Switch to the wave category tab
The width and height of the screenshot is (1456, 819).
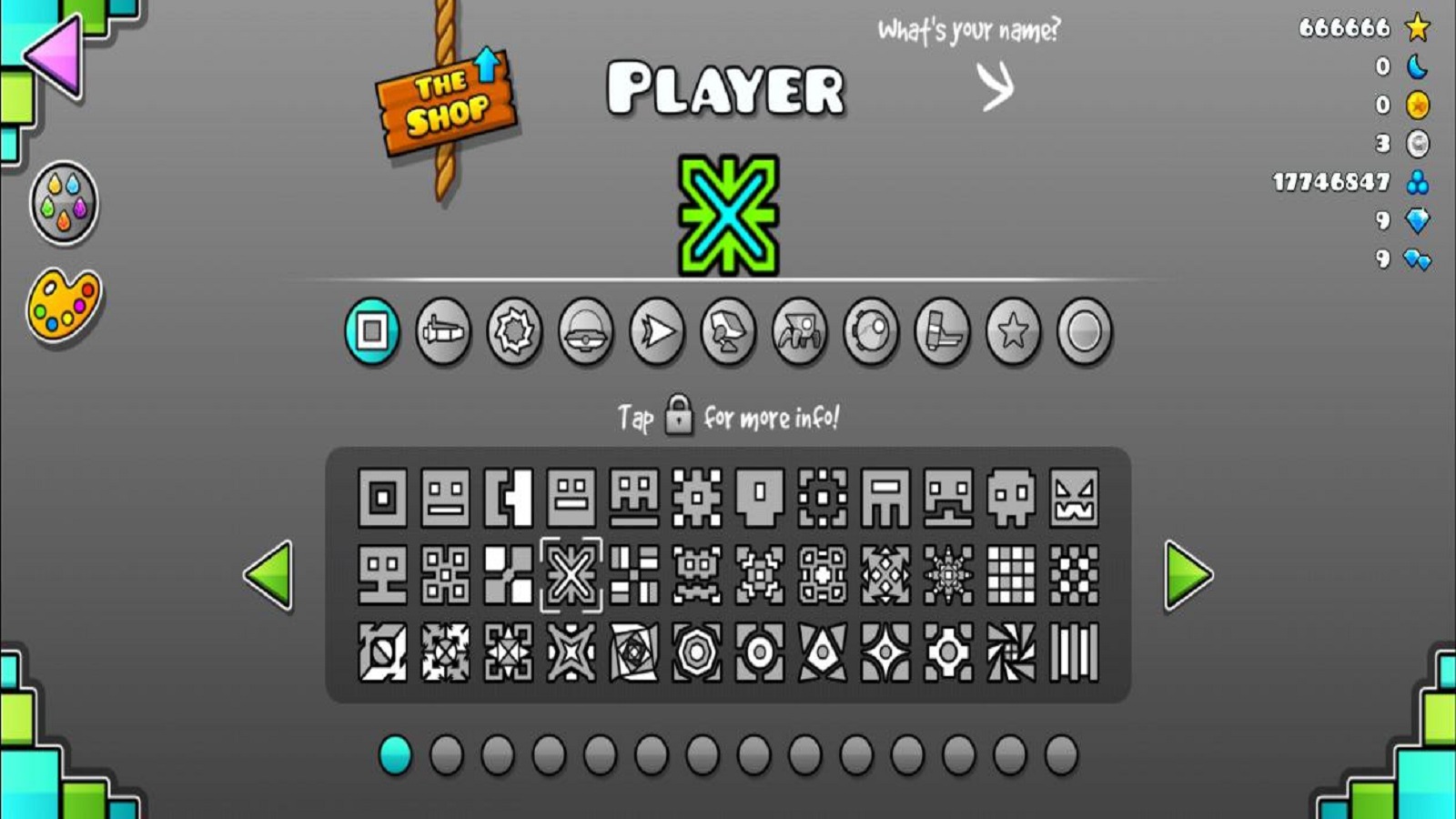click(x=657, y=331)
